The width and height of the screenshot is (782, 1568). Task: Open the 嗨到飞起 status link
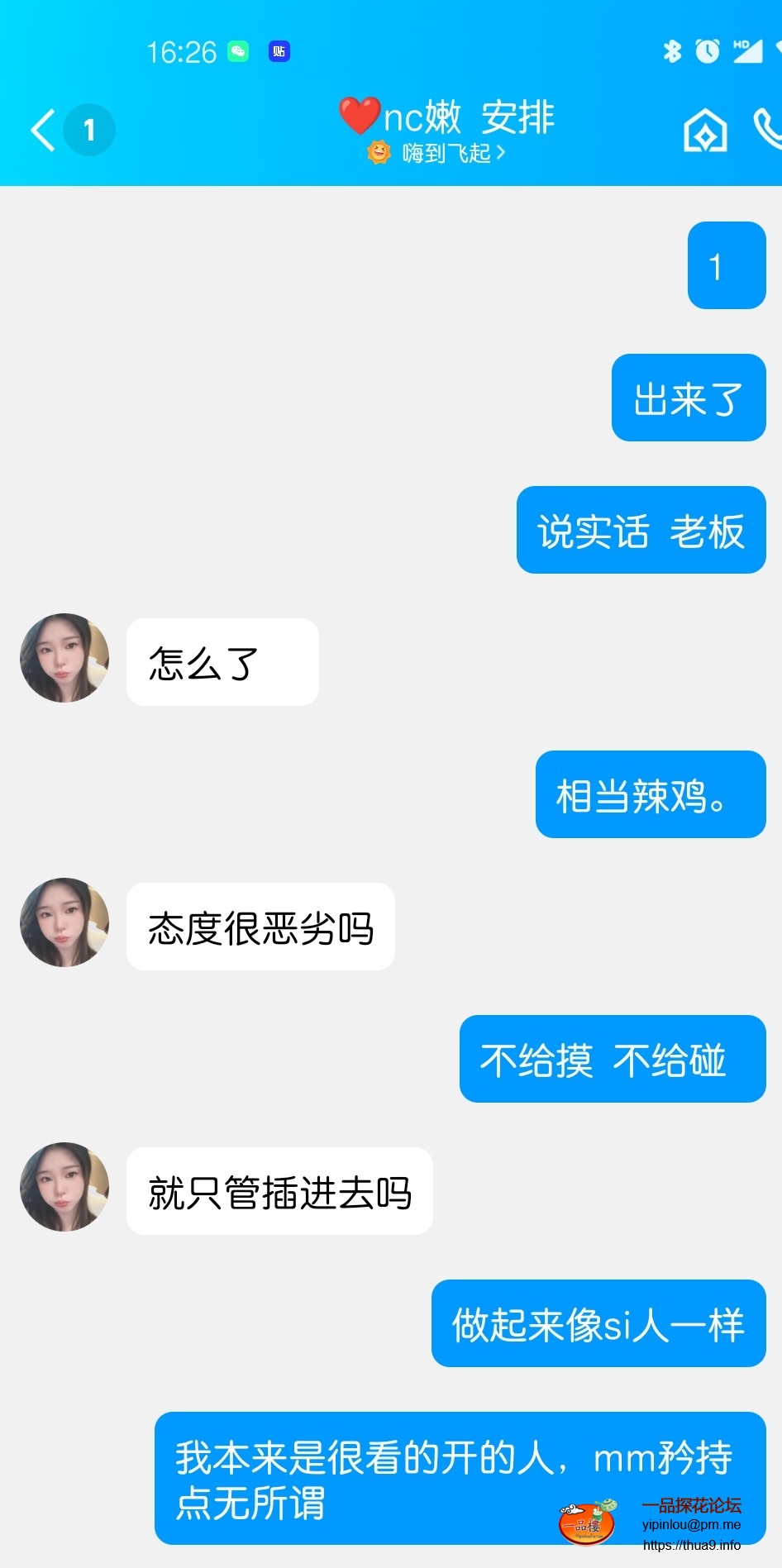[x=438, y=153]
